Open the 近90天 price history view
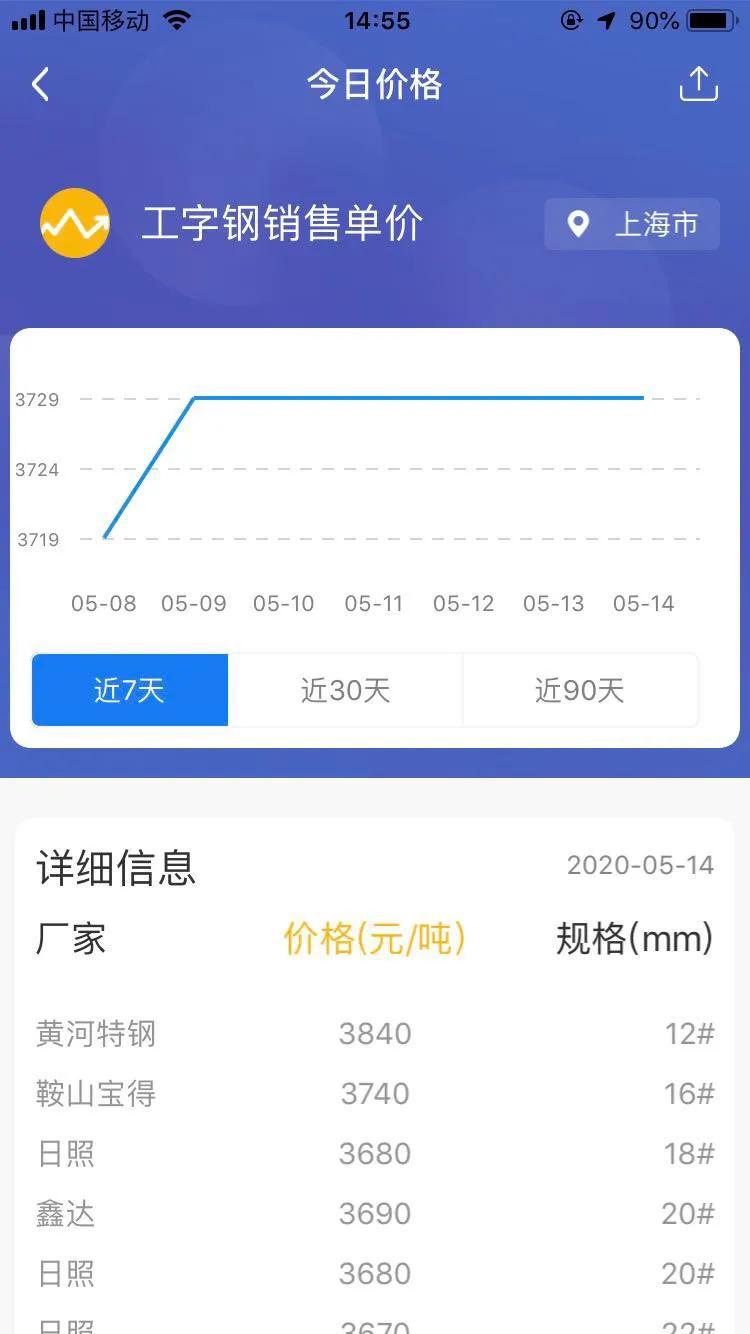Screen dimensions: 750x1334 [x=580, y=689]
